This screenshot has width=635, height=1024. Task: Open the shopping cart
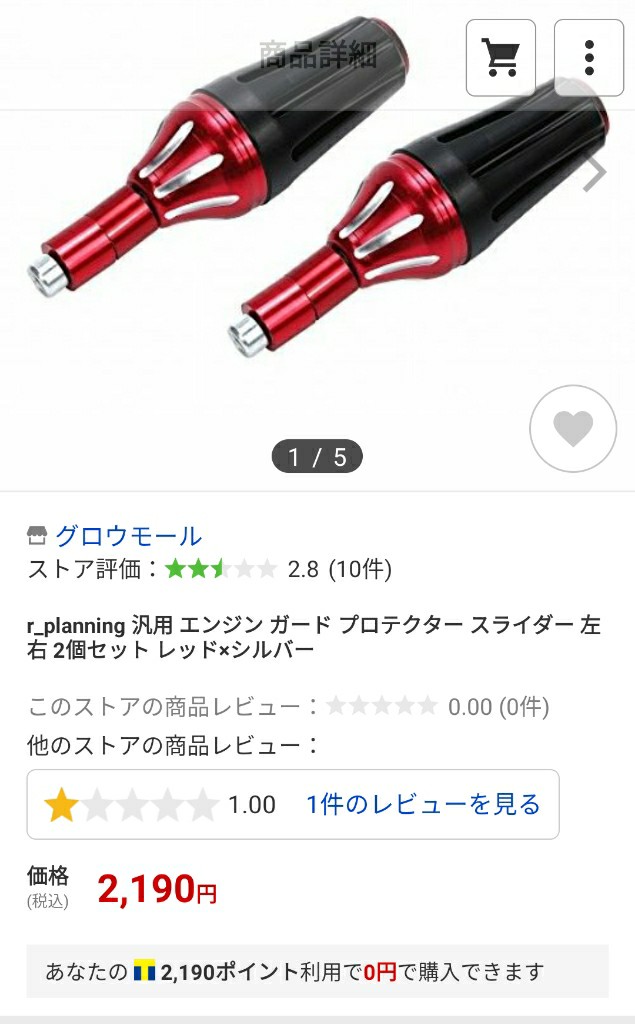pyautogui.click(x=500, y=58)
